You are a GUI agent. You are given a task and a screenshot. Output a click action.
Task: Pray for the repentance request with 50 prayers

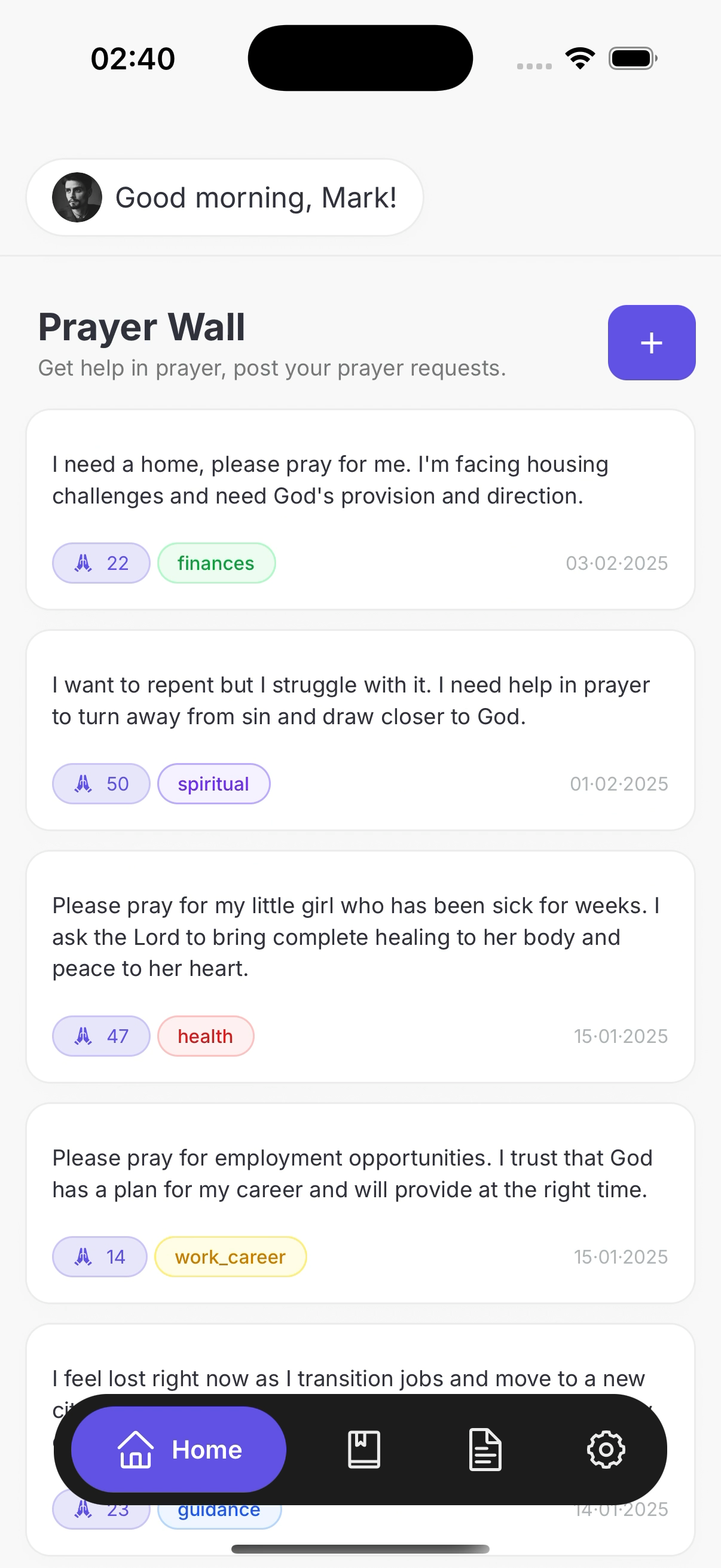101,783
